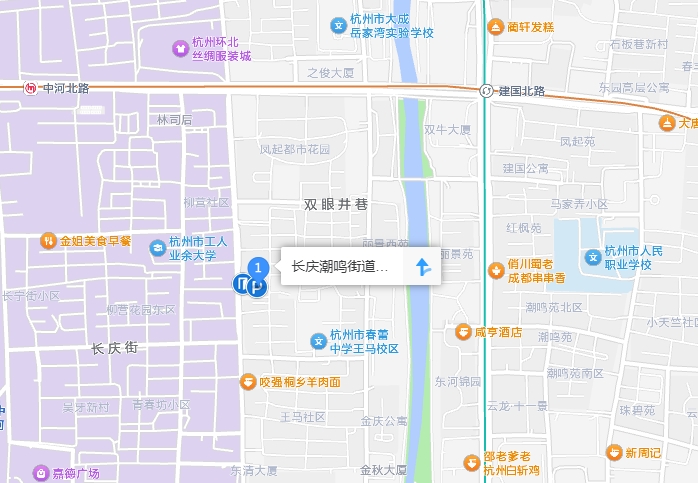Tap the parking P marker
698x483 pixels.
(257, 288)
